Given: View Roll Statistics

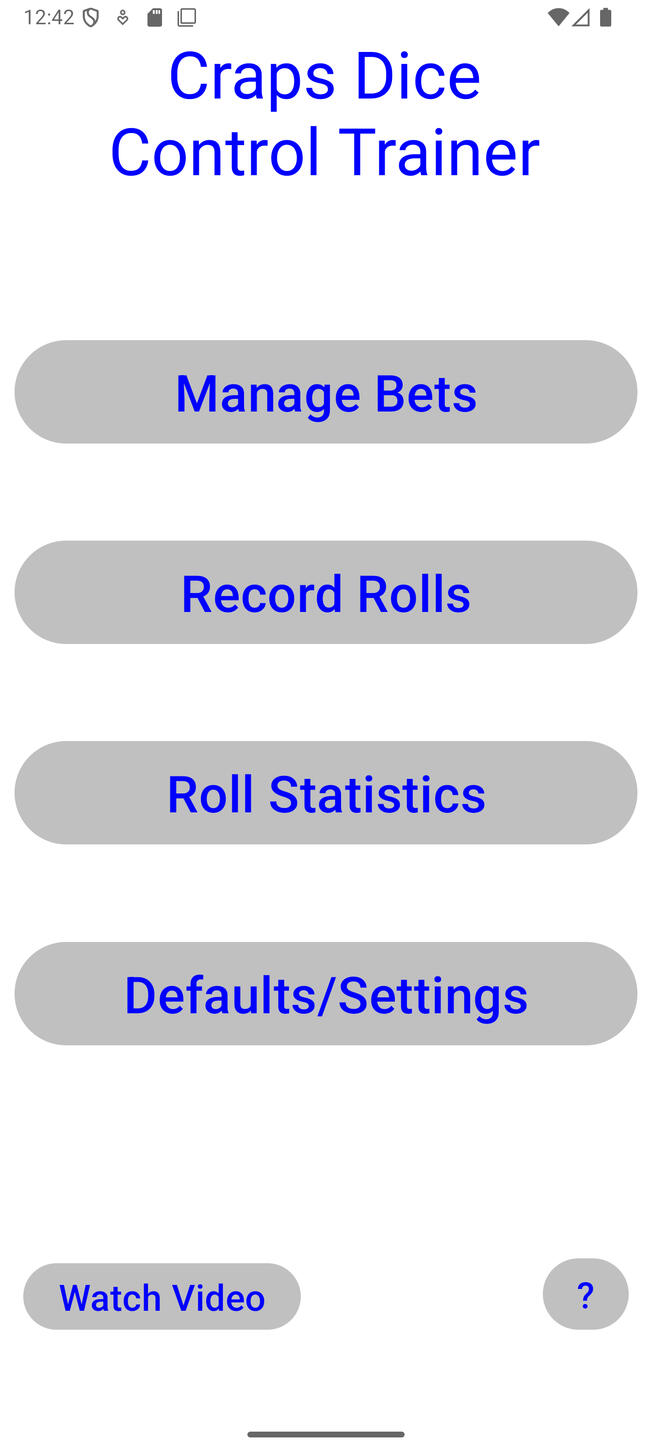Looking at the screenshot, I should click(326, 793).
